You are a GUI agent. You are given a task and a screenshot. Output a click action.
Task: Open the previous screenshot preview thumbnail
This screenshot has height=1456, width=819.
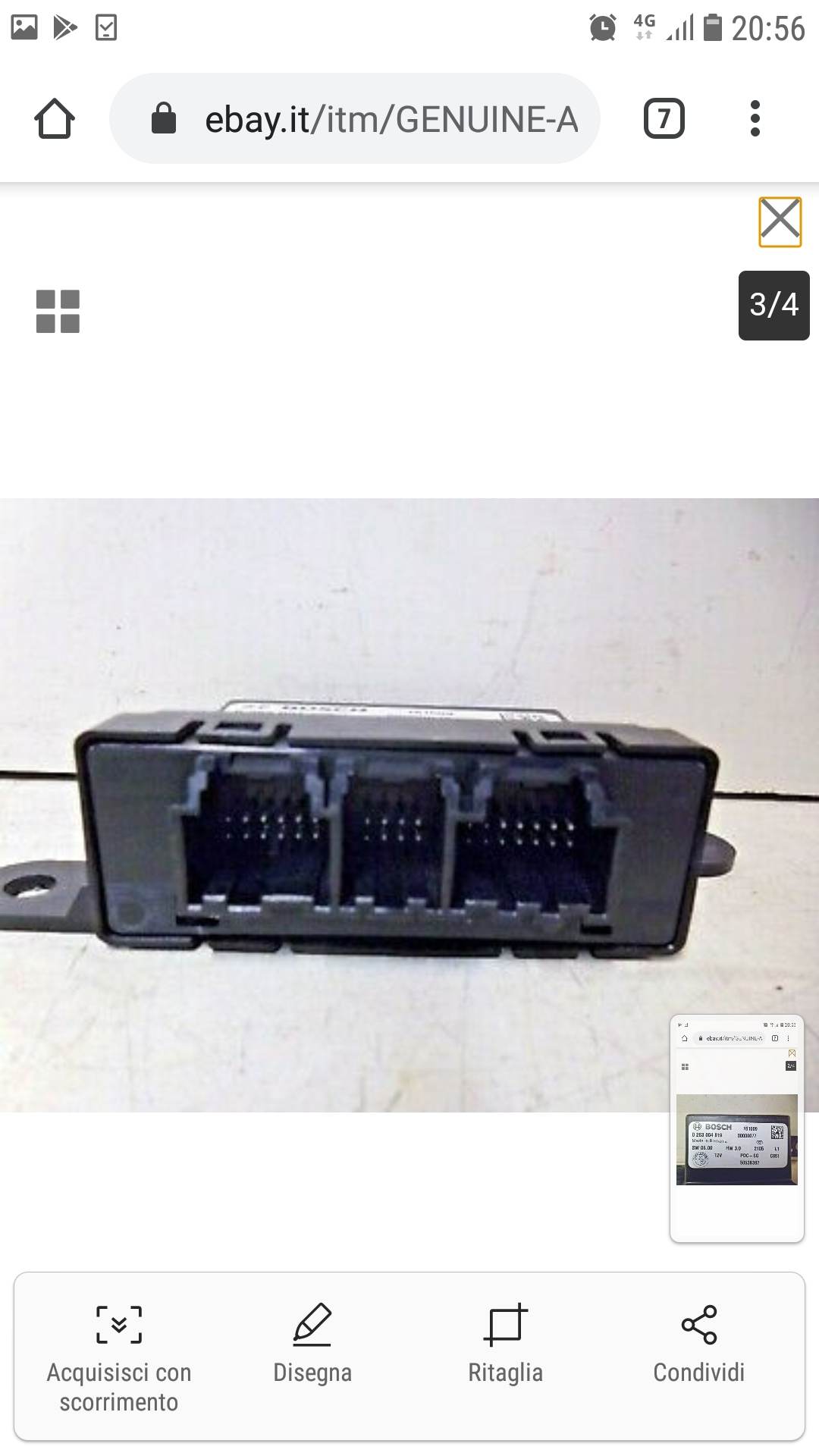(736, 1128)
